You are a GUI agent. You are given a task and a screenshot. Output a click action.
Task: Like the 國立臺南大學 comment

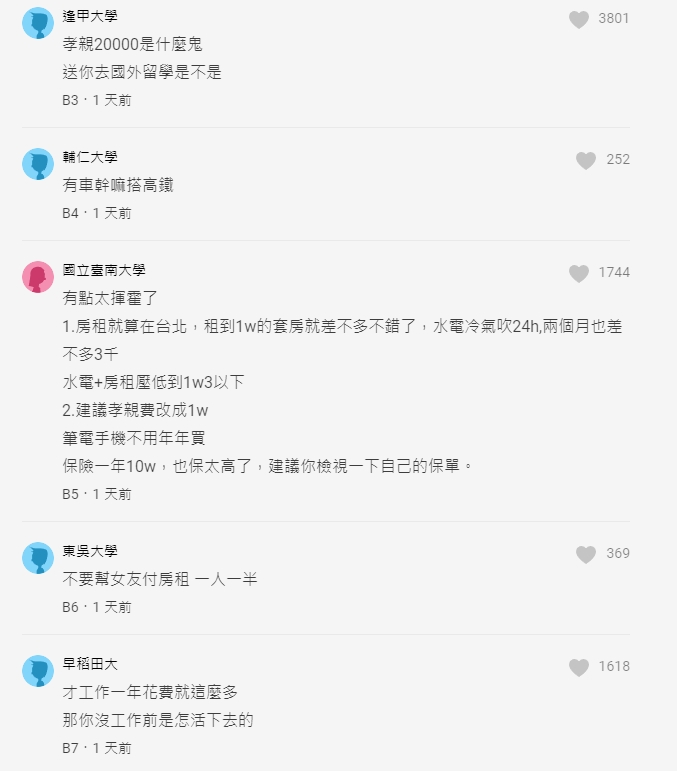tap(579, 273)
